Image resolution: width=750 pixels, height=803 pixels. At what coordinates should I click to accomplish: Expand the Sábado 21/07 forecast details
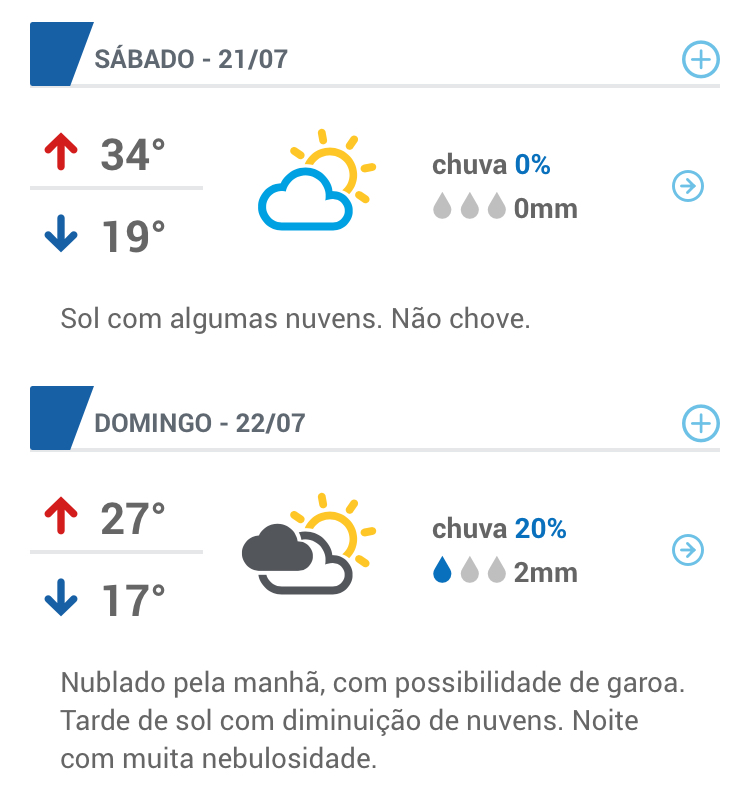700,60
